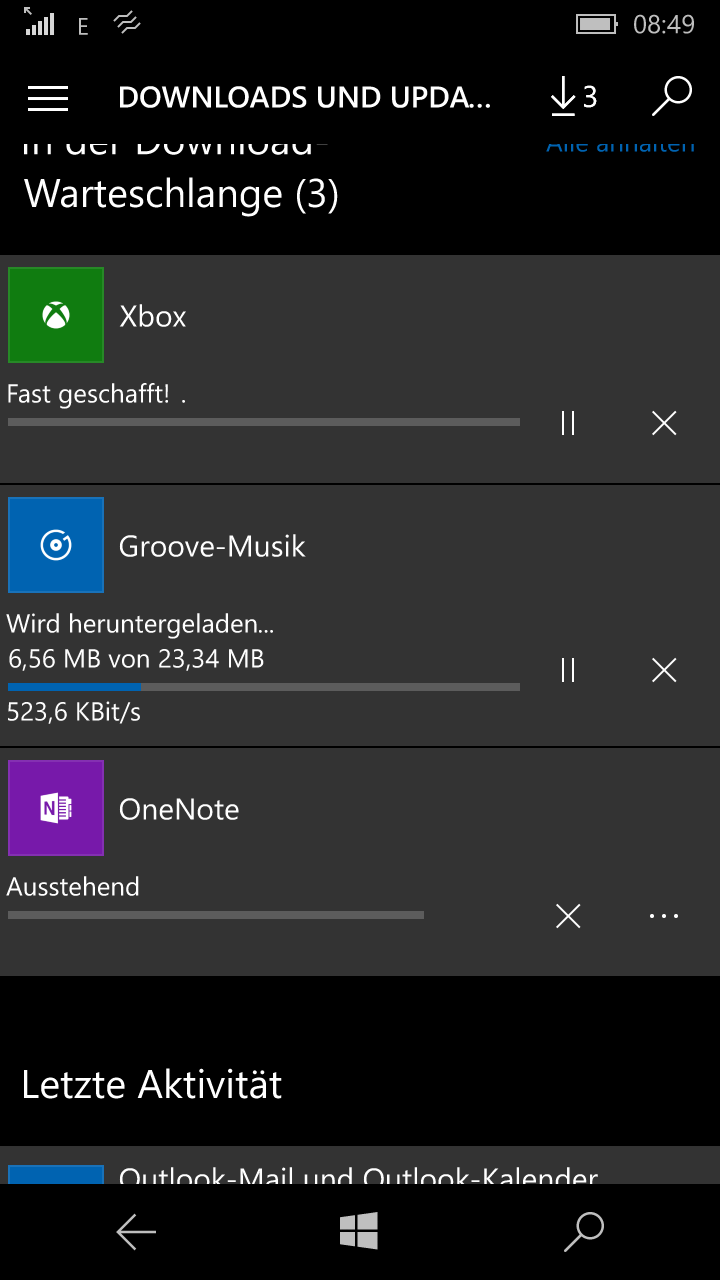Open Outlook-Mail und Outlook-Kalender entry
The width and height of the screenshot is (720, 1280).
(x=358, y=1172)
